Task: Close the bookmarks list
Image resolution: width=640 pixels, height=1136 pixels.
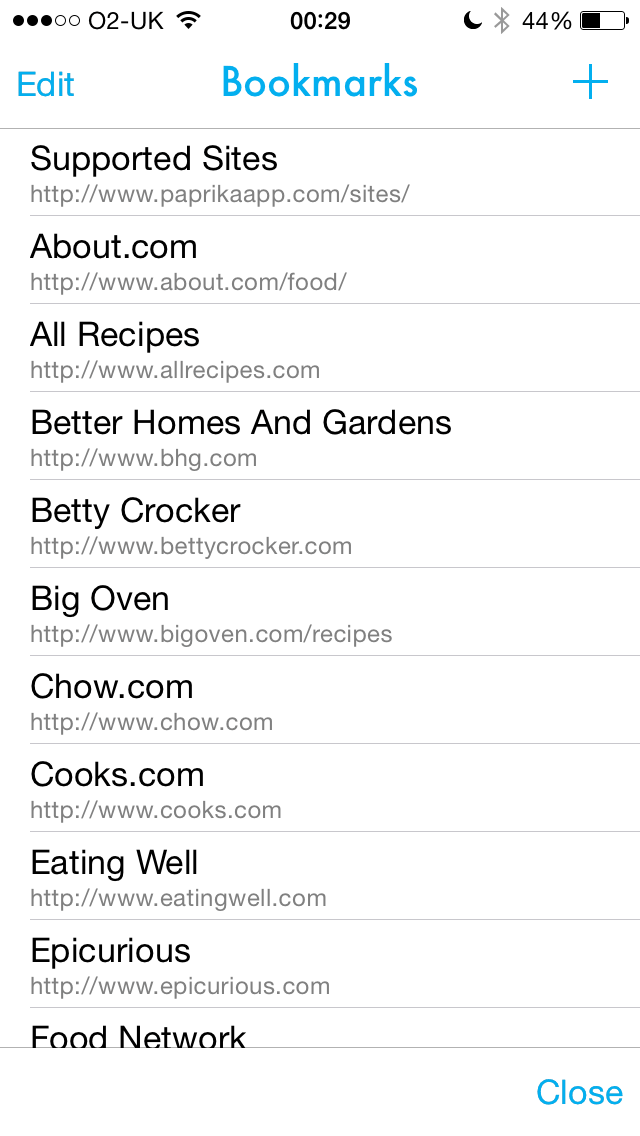Action: (579, 1092)
